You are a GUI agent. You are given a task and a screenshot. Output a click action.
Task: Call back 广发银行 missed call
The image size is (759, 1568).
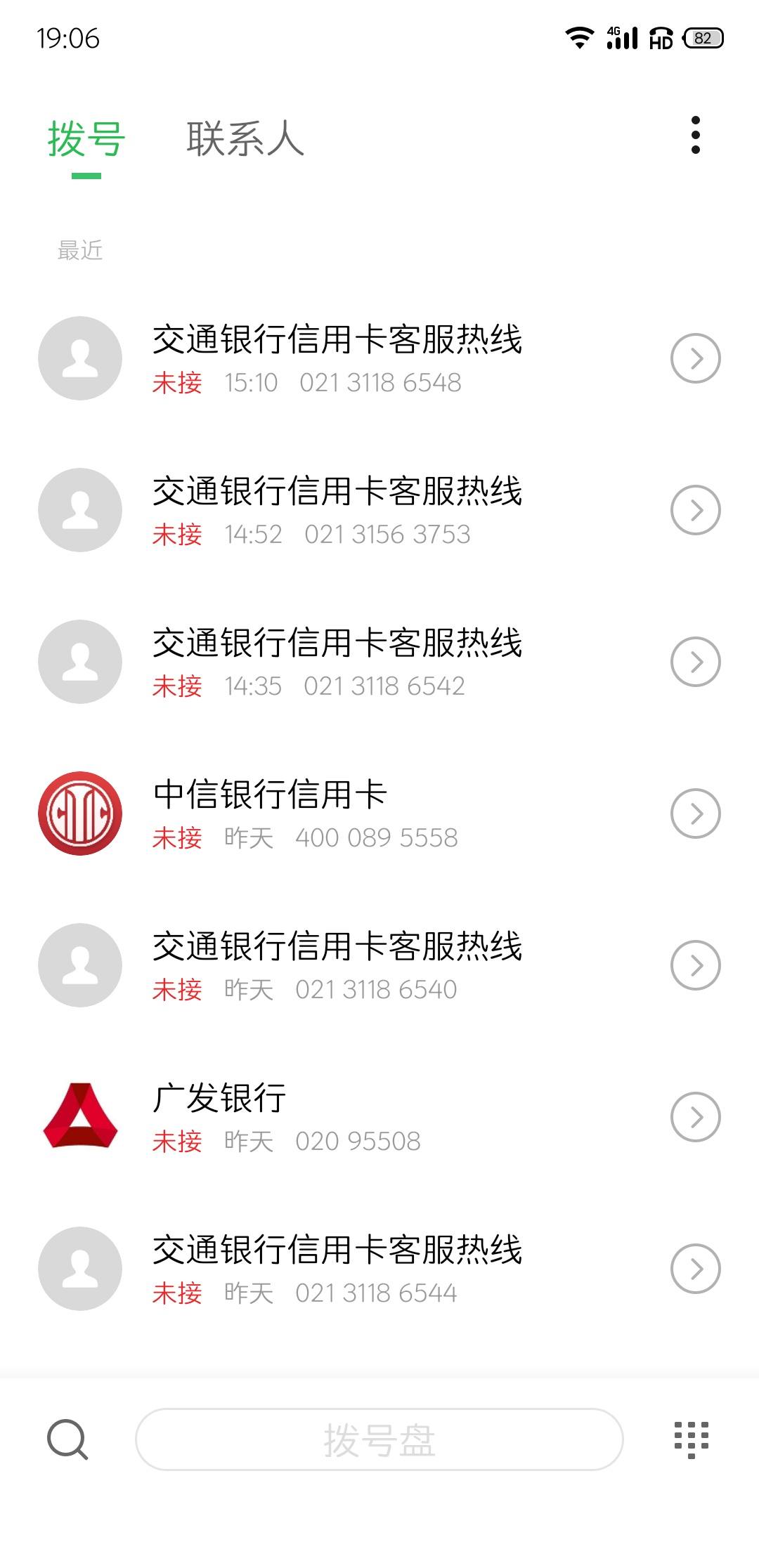coord(337,1117)
